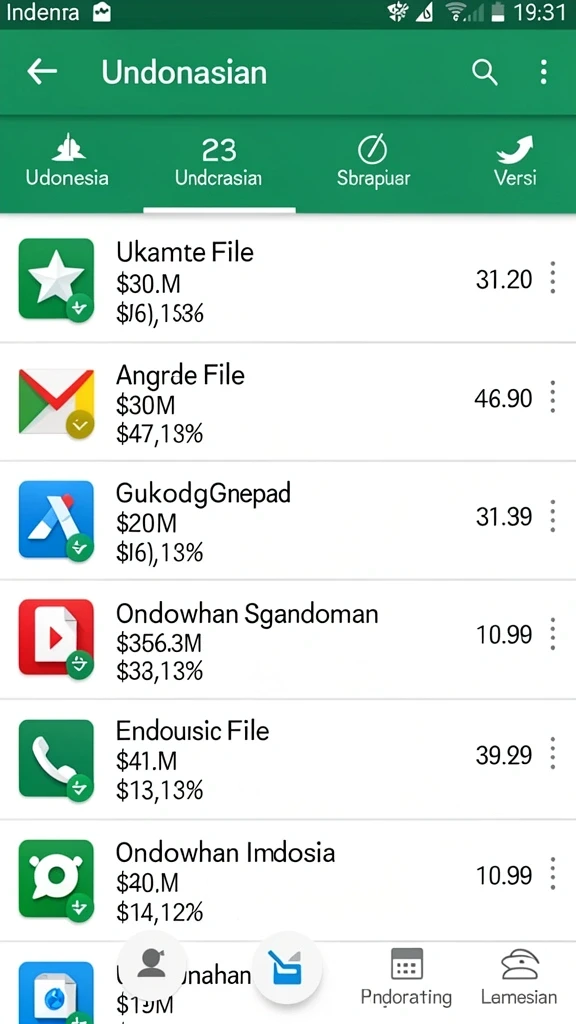
Task: Open the app bar overflow menu
Action: click(x=543, y=72)
